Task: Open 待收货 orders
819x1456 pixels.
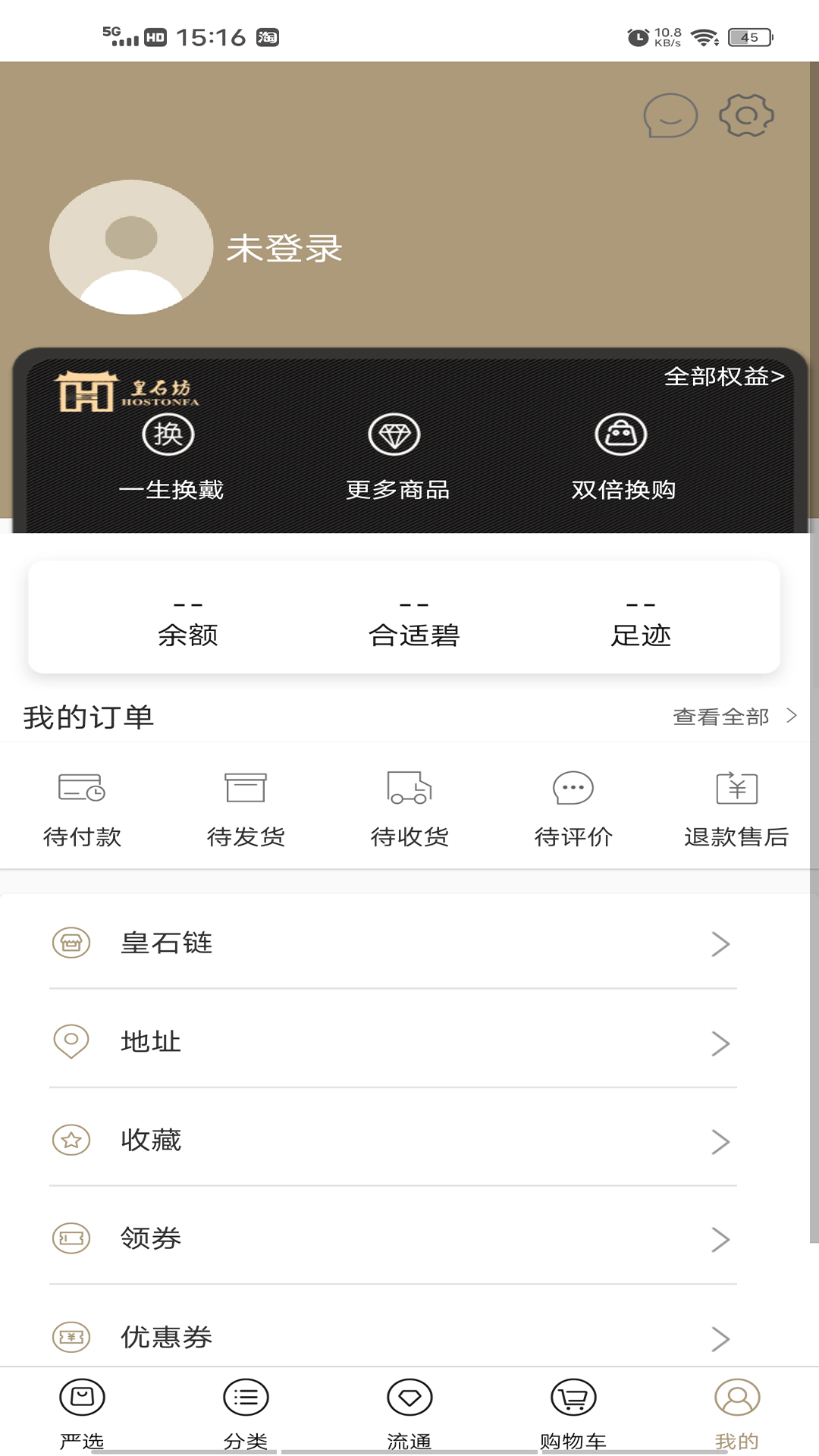Action: pyautogui.click(x=409, y=808)
